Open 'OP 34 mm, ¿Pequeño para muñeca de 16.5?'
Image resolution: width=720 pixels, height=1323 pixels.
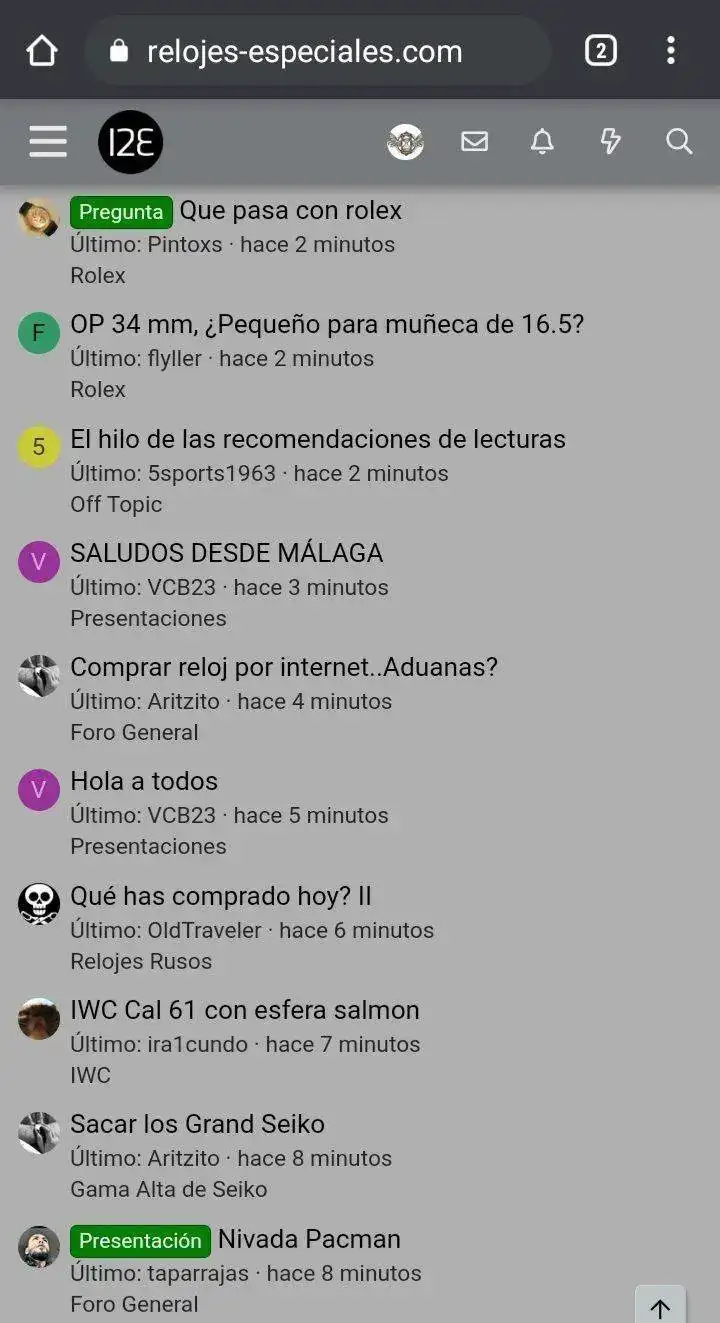(x=327, y=325)
